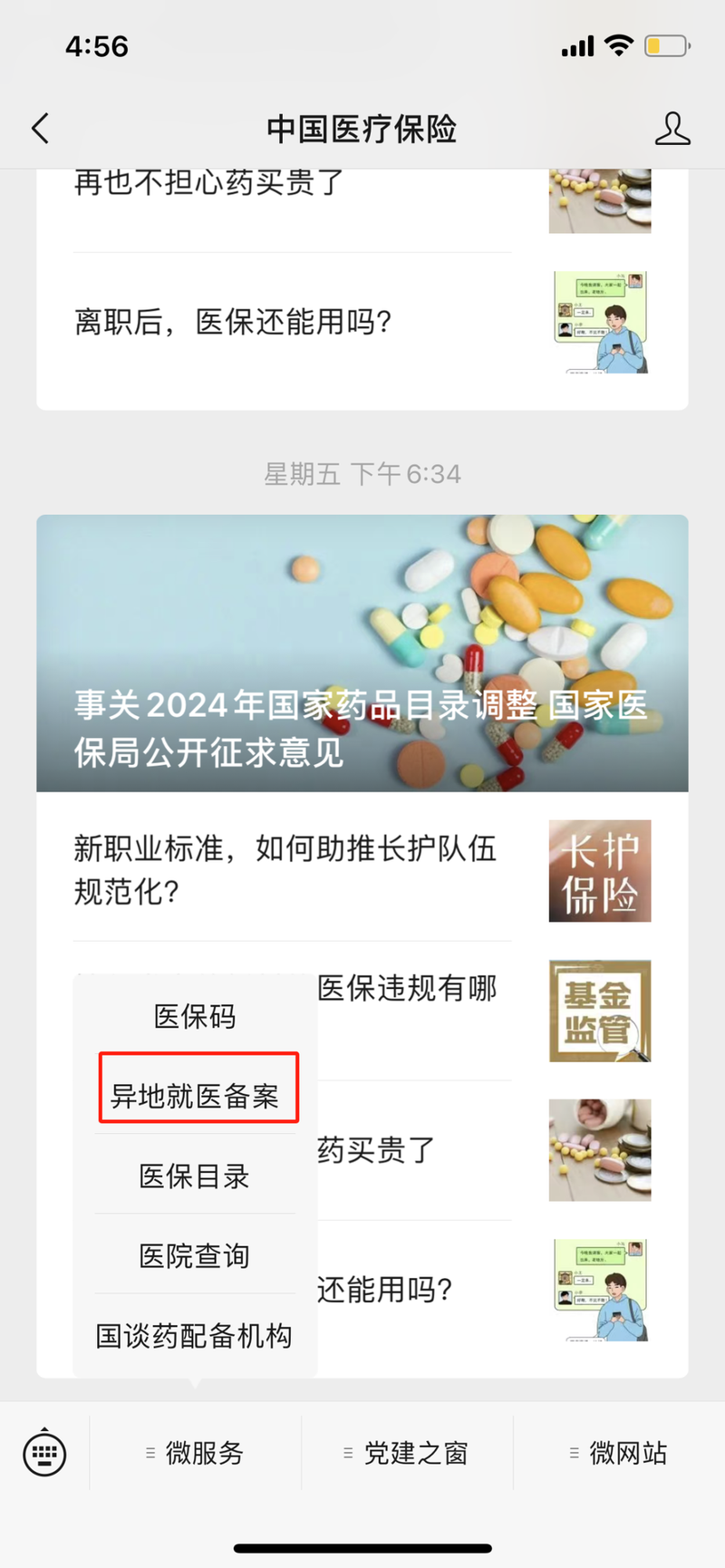The height and width of the screenshot is (1568, 725).
Task: Click the contact profile icon at top right
Action: coord(672,129)
